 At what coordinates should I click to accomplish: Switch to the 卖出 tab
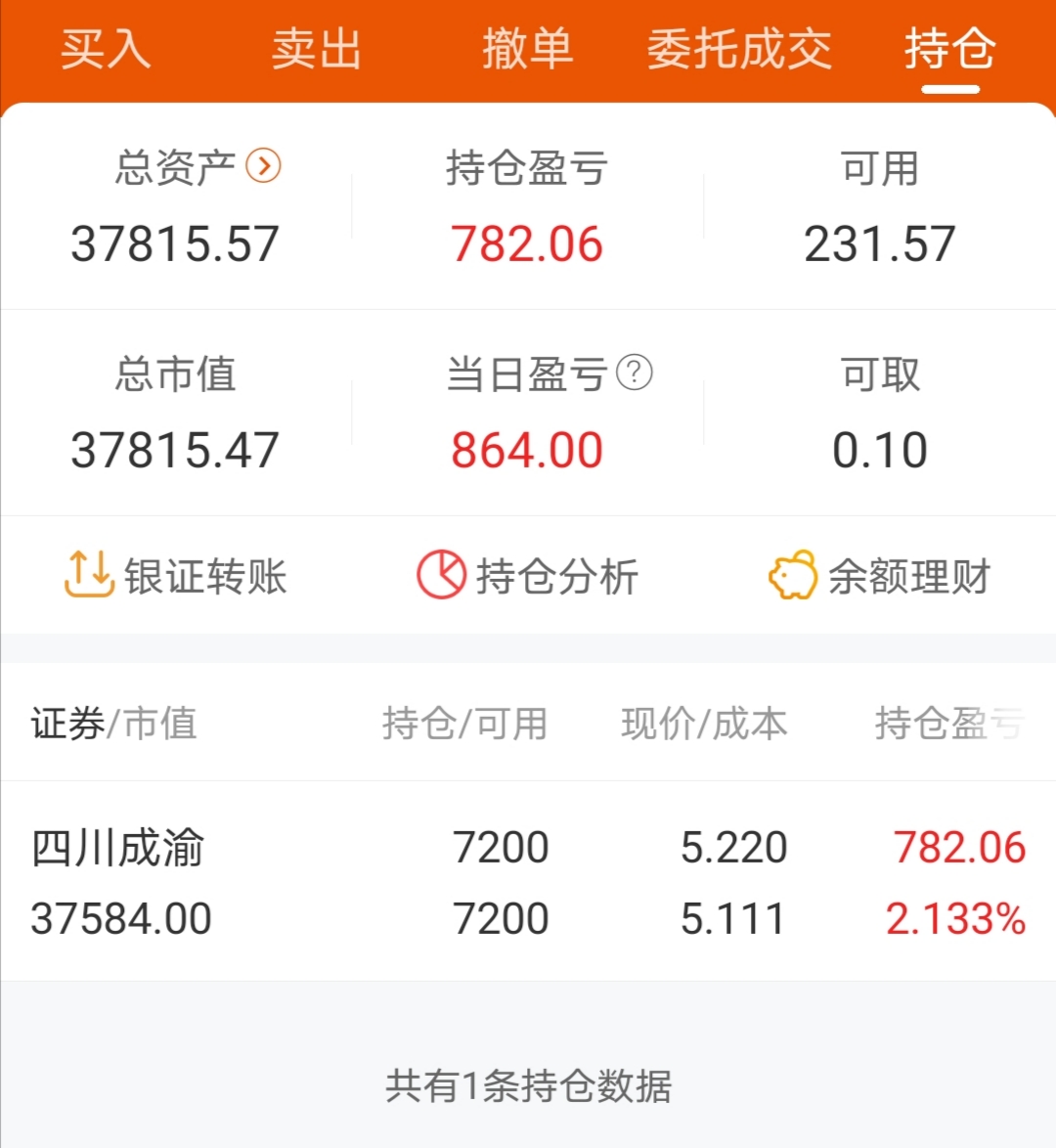(x=317, y=49)
